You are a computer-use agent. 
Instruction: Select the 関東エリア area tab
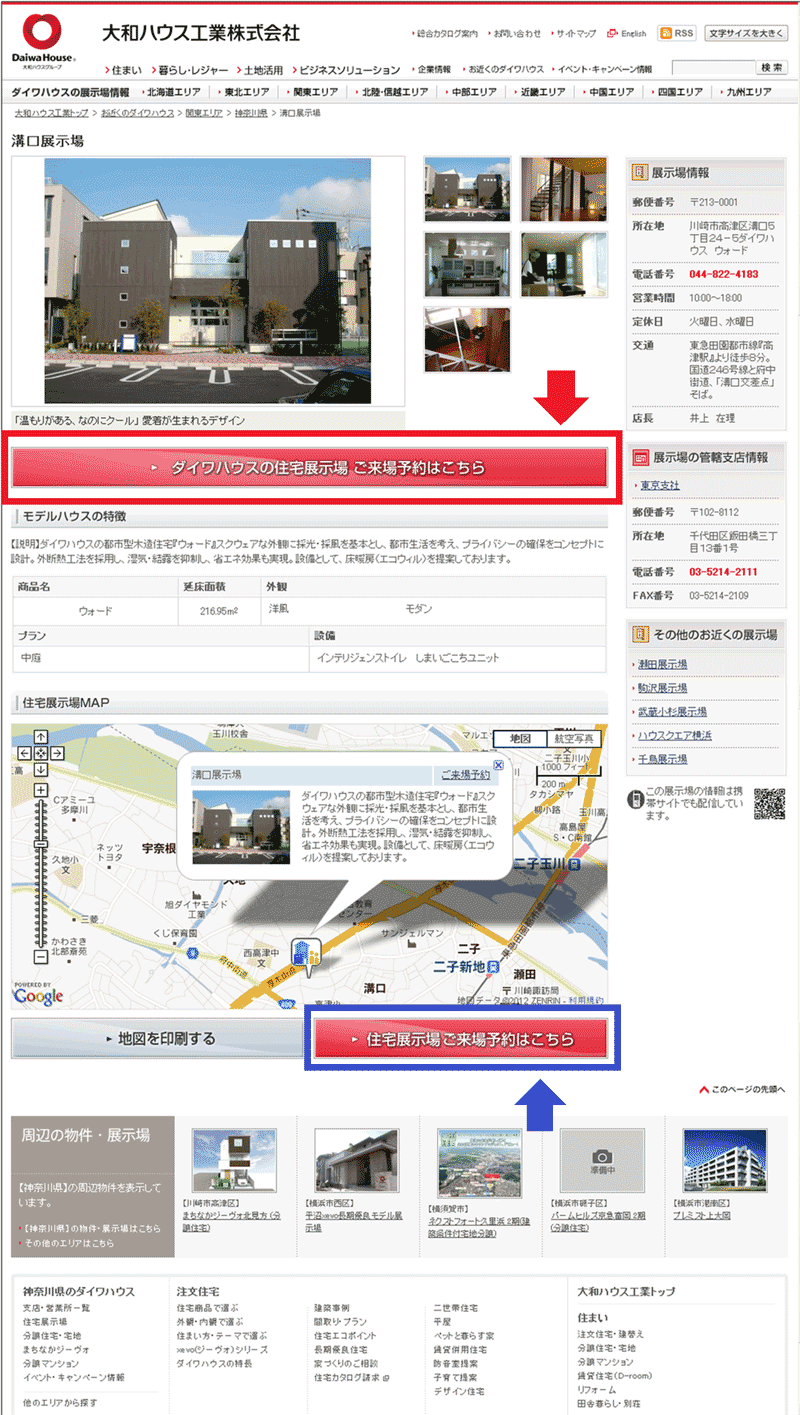316,91
